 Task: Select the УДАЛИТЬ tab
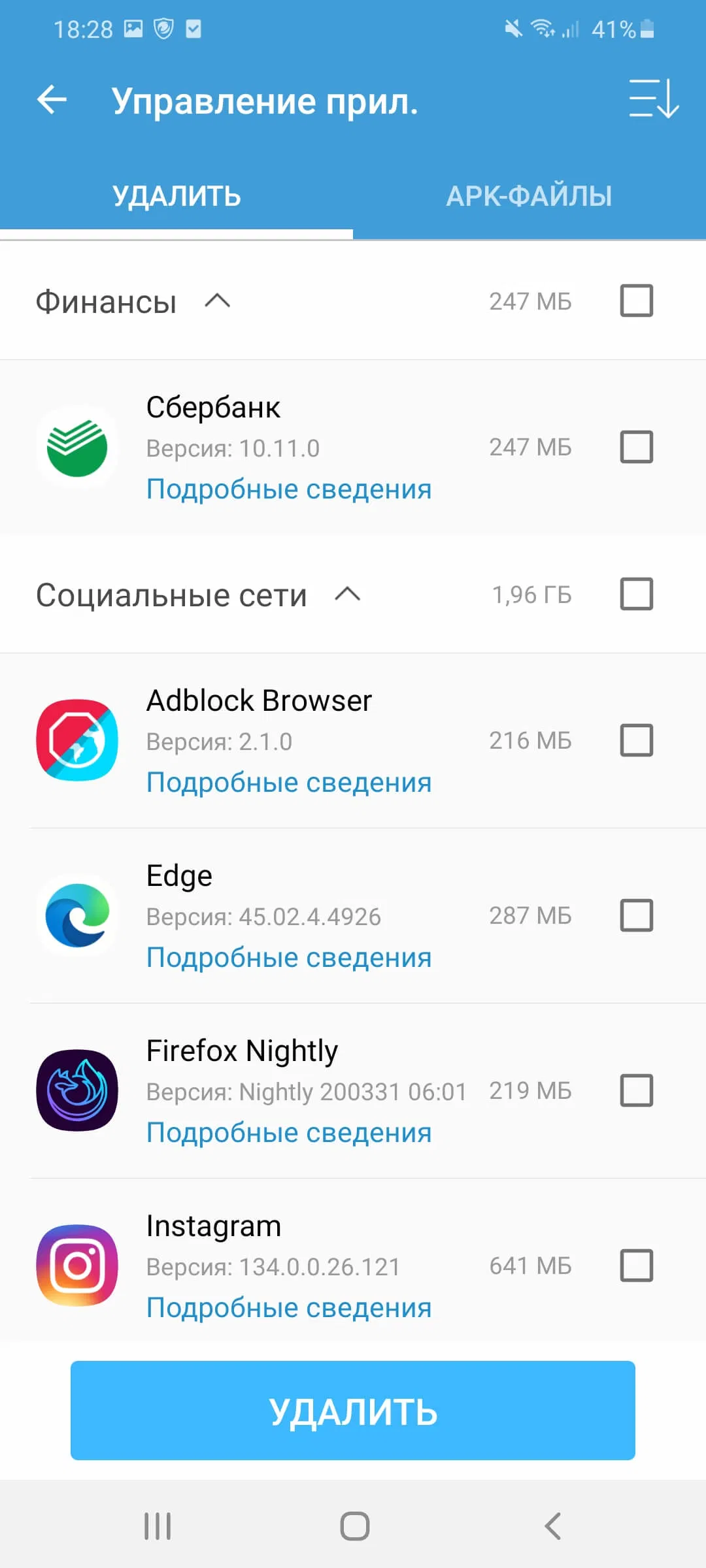pyautogui.click(x=176, y=196)
